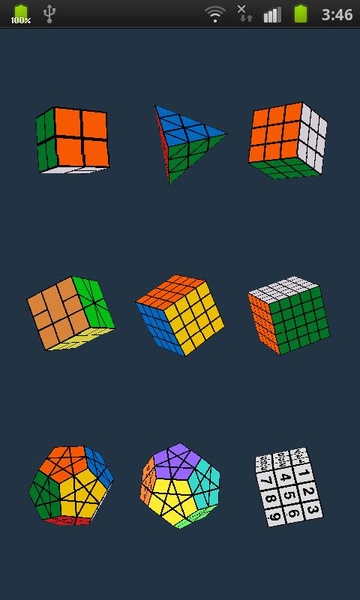This screenshot has width=360, height=600.
Task: Choose the 3x3 orange and white cube
Action: coord(288,140)
